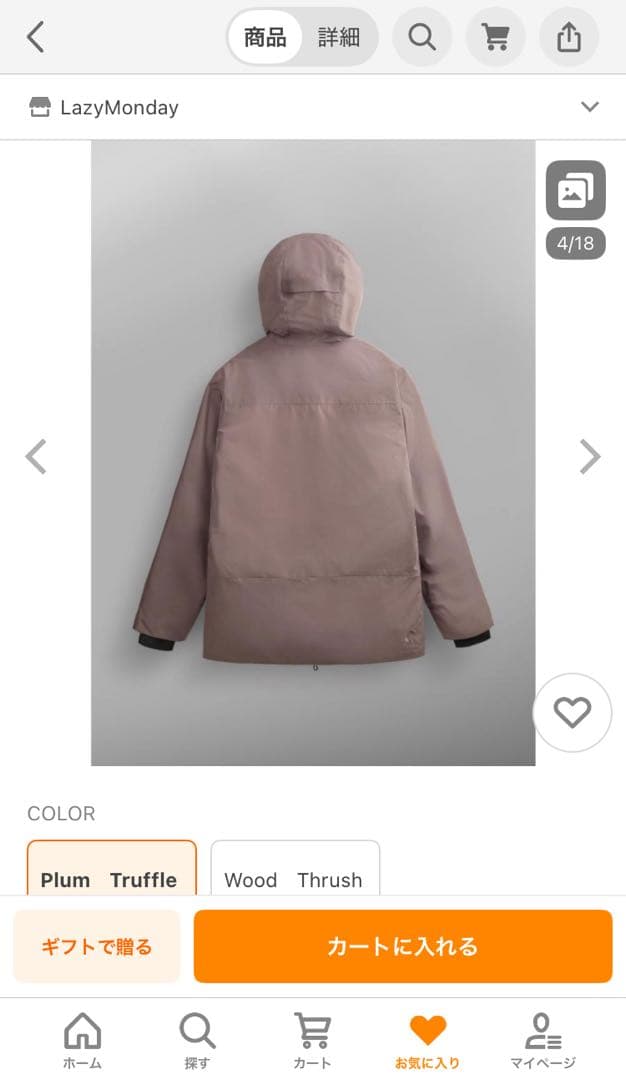Tap ギフトで贈る to send as gift

pyautogui.click(x=97, y=946)
